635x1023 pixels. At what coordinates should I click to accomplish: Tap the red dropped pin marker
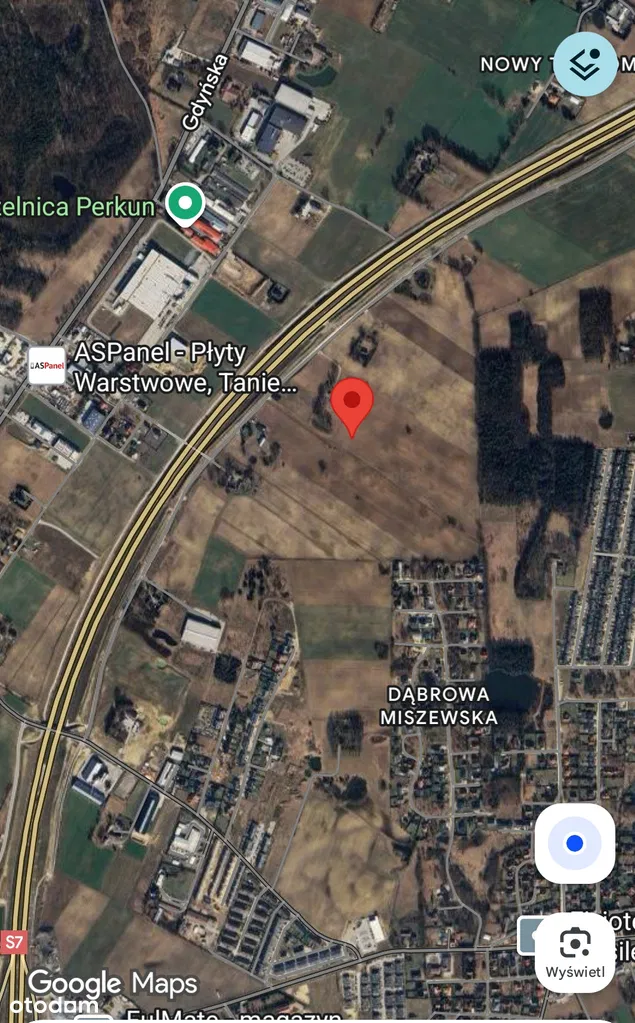(x=352, y=404)
